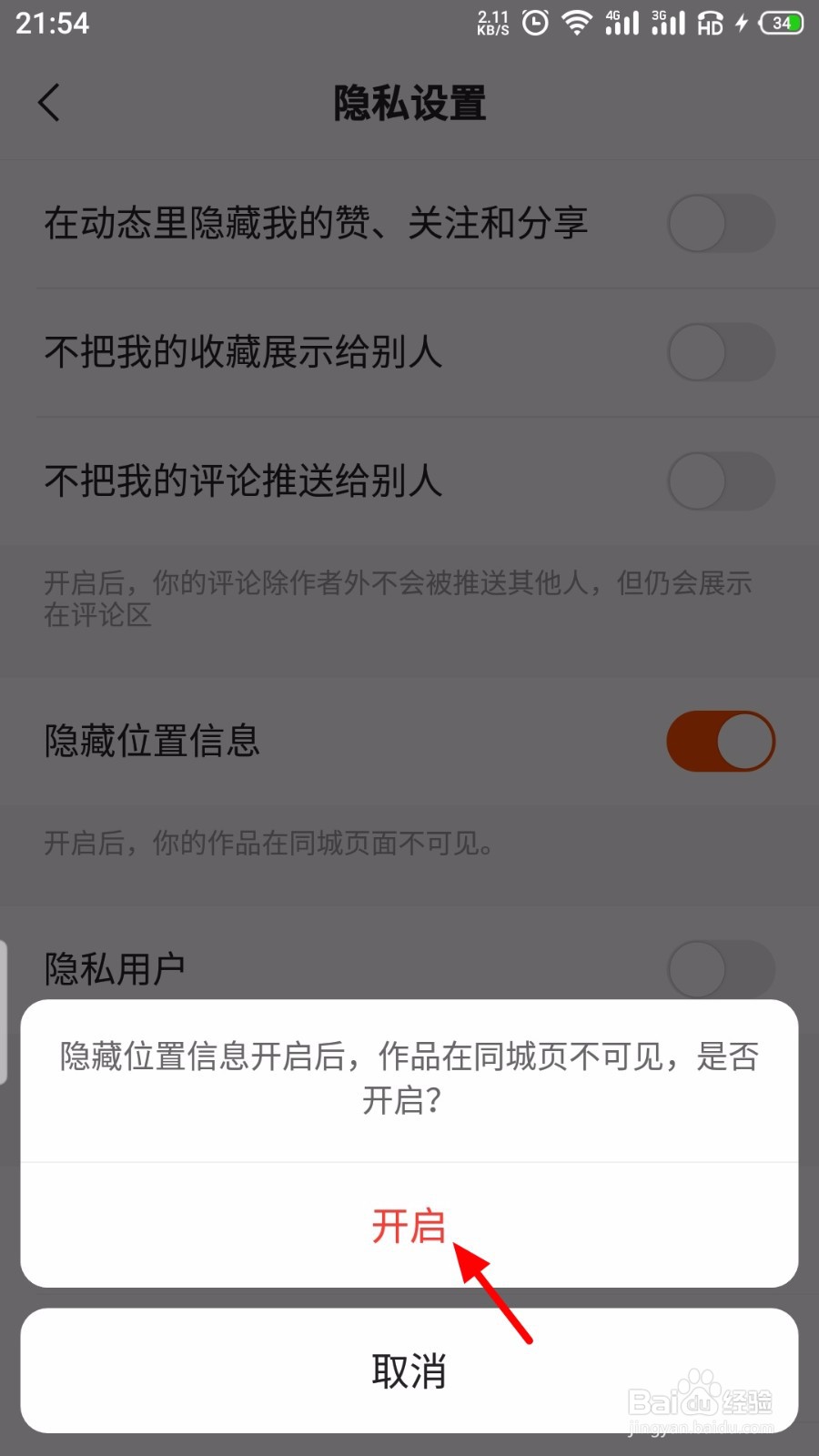Disable the 隐藏位置信息 switch
This screenshot has height=1456, width=819.
tap(720, 741)
